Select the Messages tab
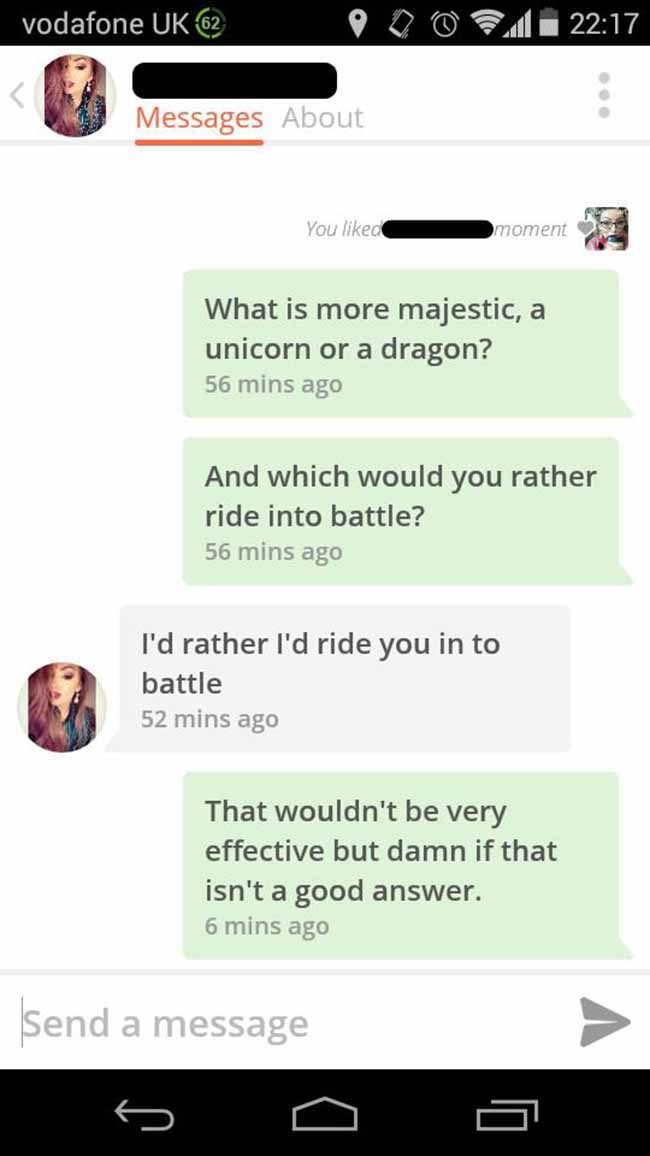The image size is (650, 1156). click(x=199, y=119)
